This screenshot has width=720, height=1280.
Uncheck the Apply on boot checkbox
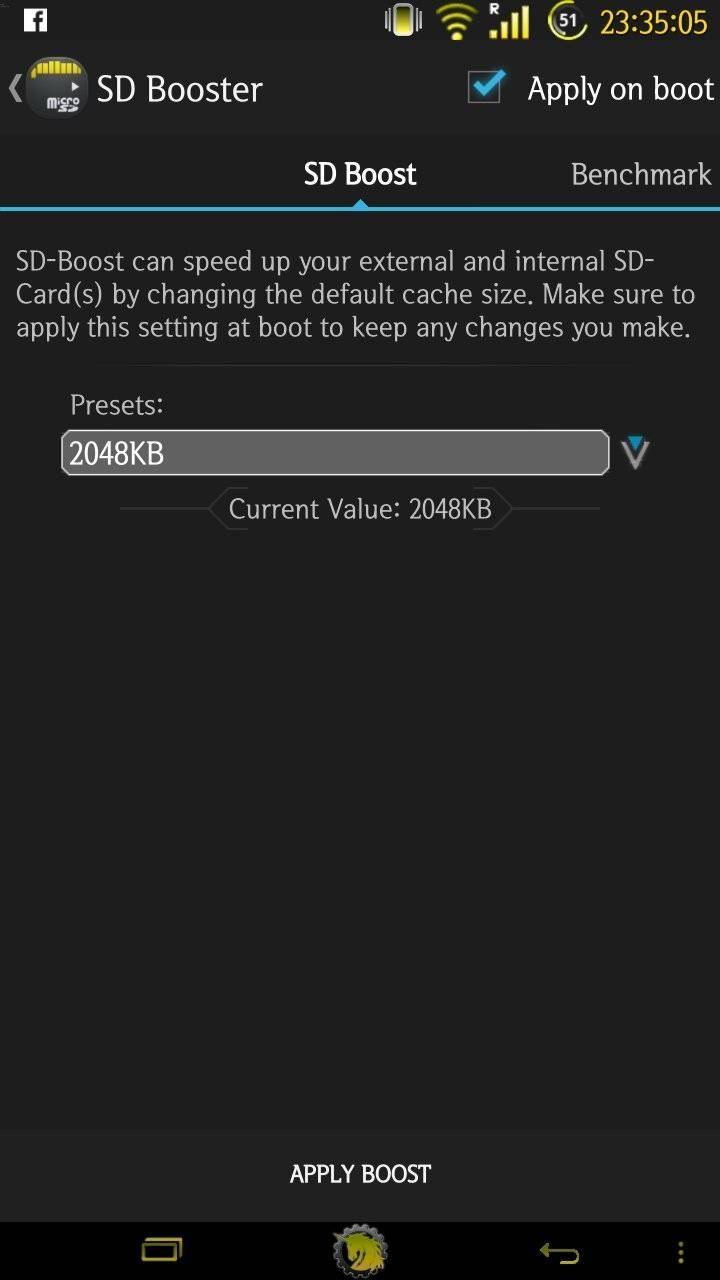[486, 88]
